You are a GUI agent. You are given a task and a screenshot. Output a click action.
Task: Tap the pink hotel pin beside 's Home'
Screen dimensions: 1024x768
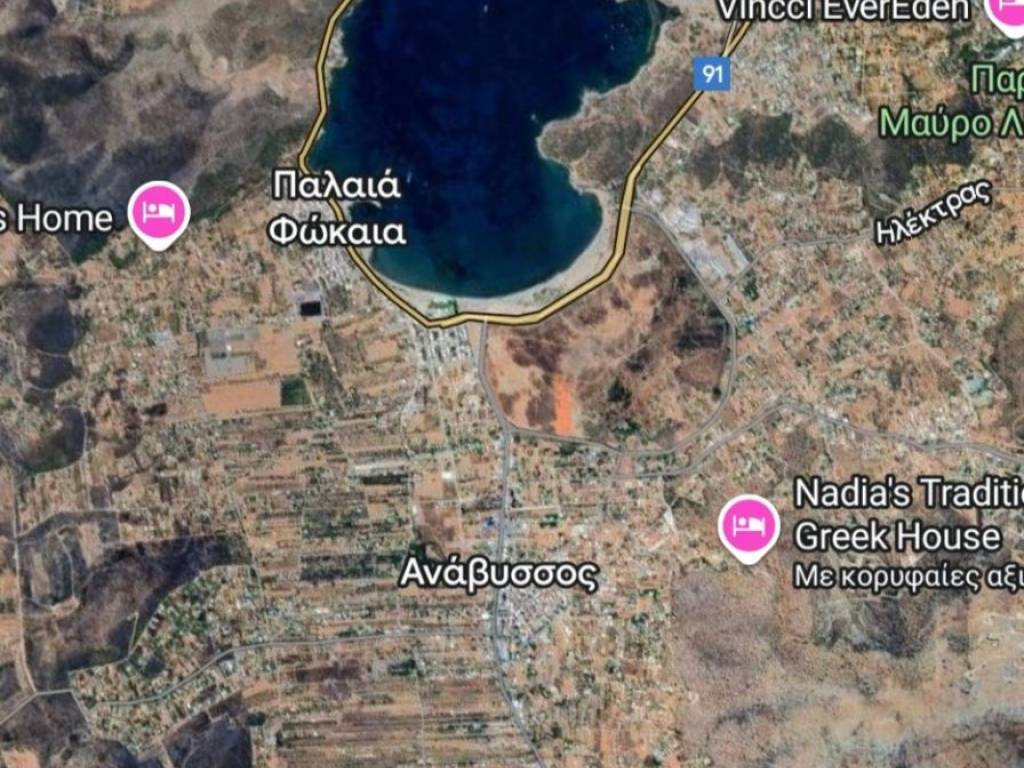[159, 211]
